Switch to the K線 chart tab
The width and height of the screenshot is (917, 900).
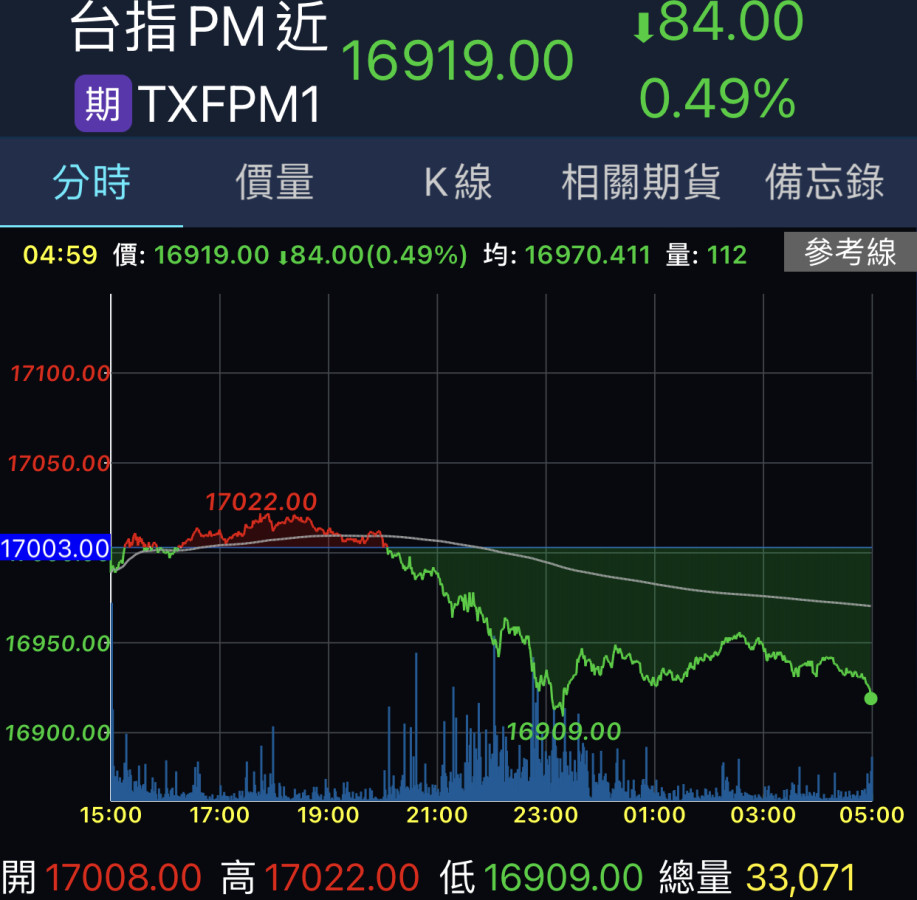click(x=458, y=184)
